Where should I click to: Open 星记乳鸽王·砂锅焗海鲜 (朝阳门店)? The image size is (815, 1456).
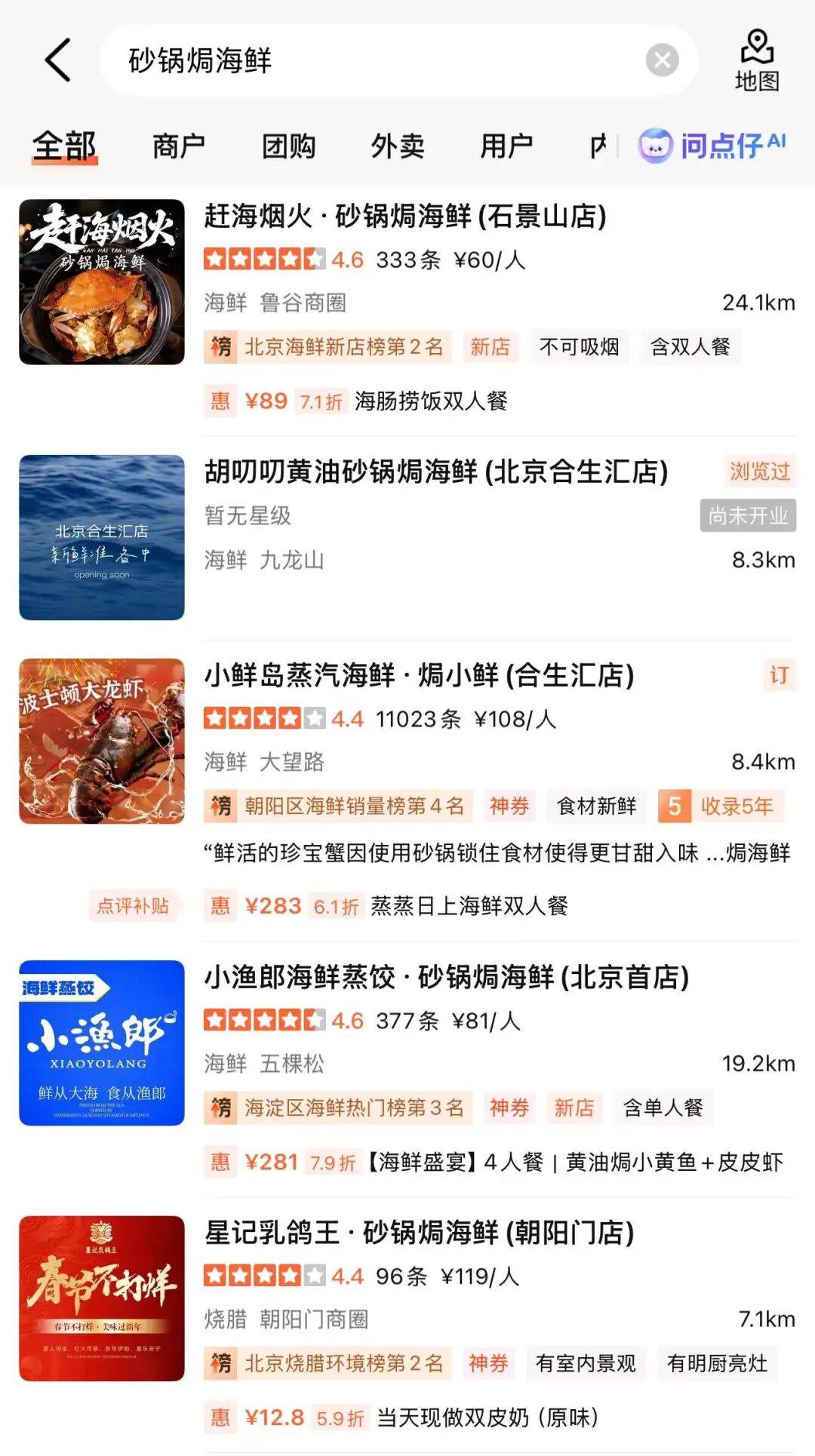419,1233
